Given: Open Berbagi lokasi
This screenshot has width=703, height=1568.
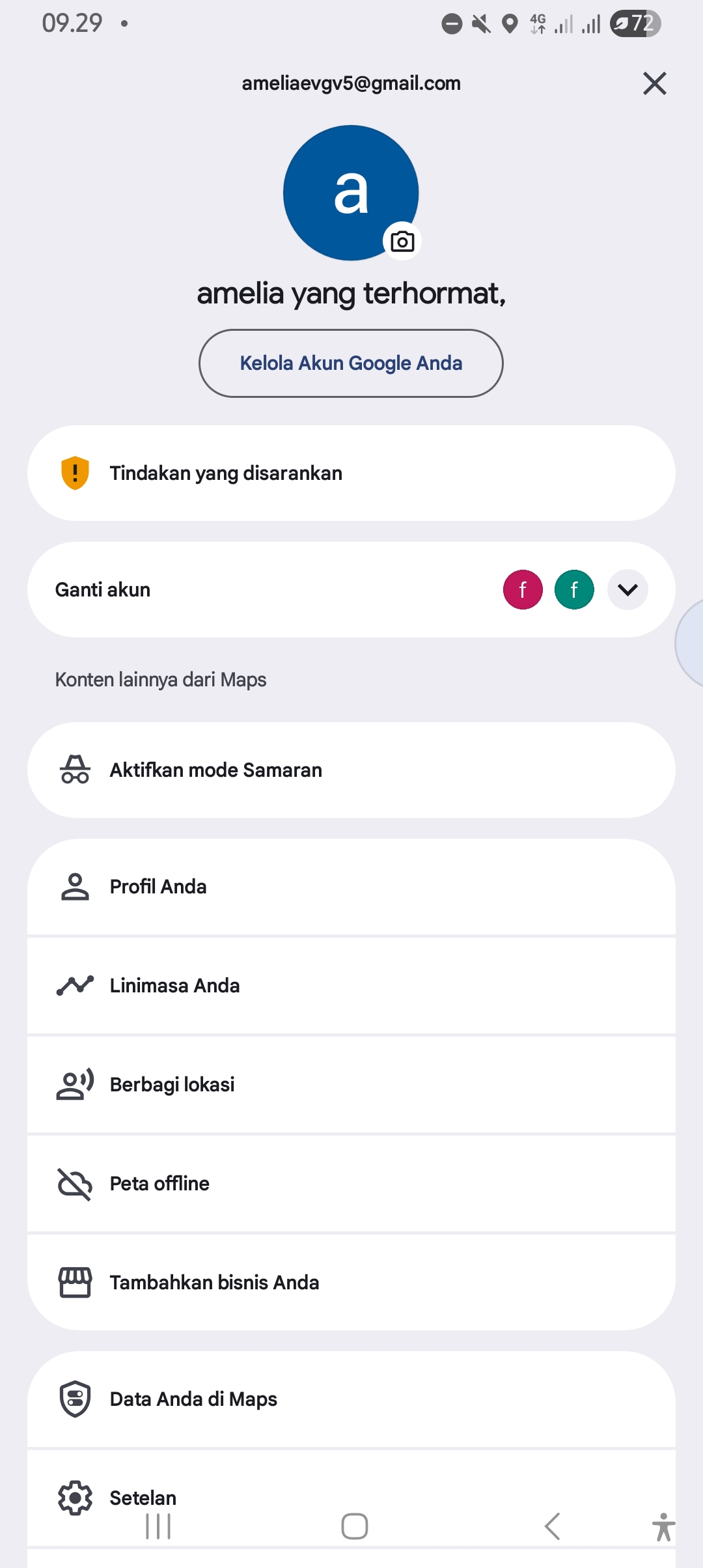Looking at the screenshot, I should (351, 1085).
